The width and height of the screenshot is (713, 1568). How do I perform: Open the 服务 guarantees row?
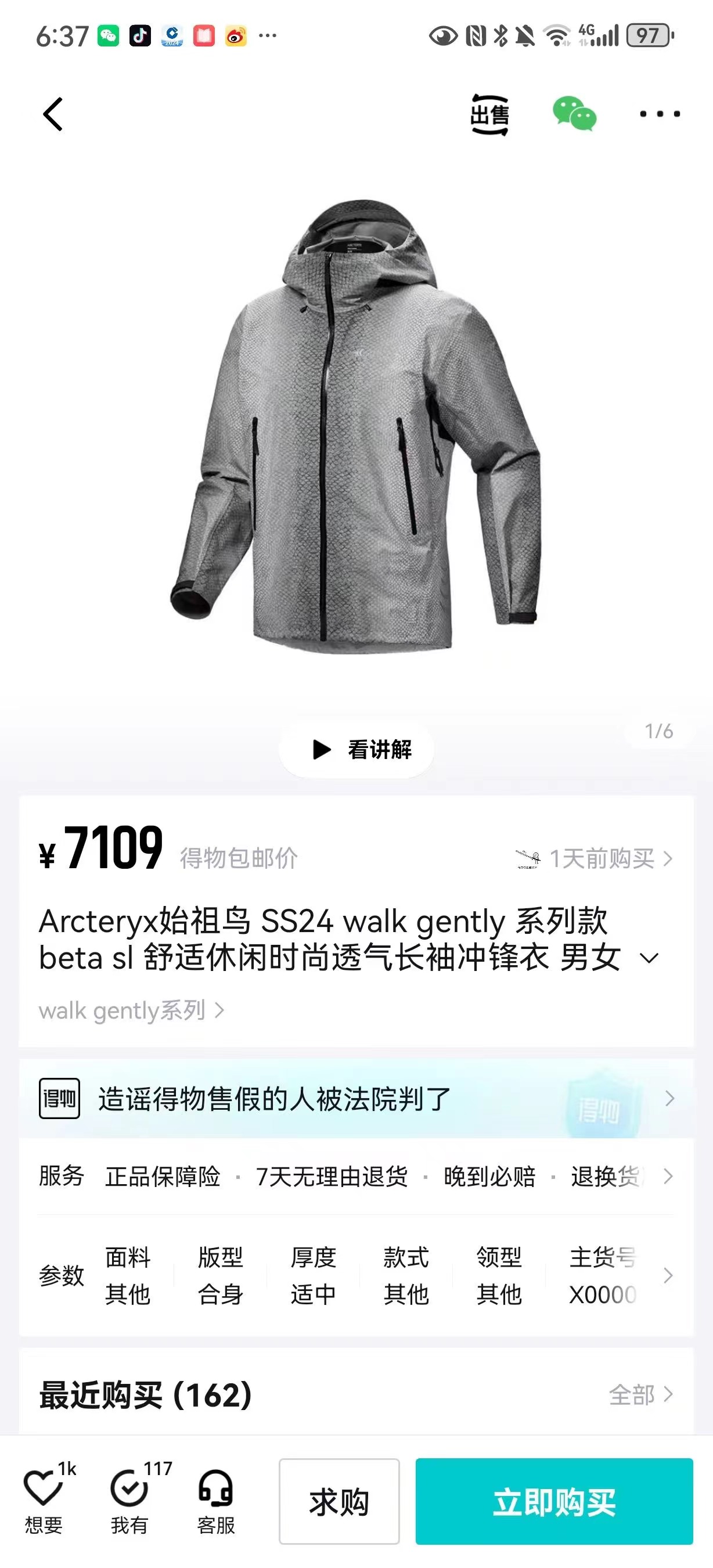(x=356, y=1176)
